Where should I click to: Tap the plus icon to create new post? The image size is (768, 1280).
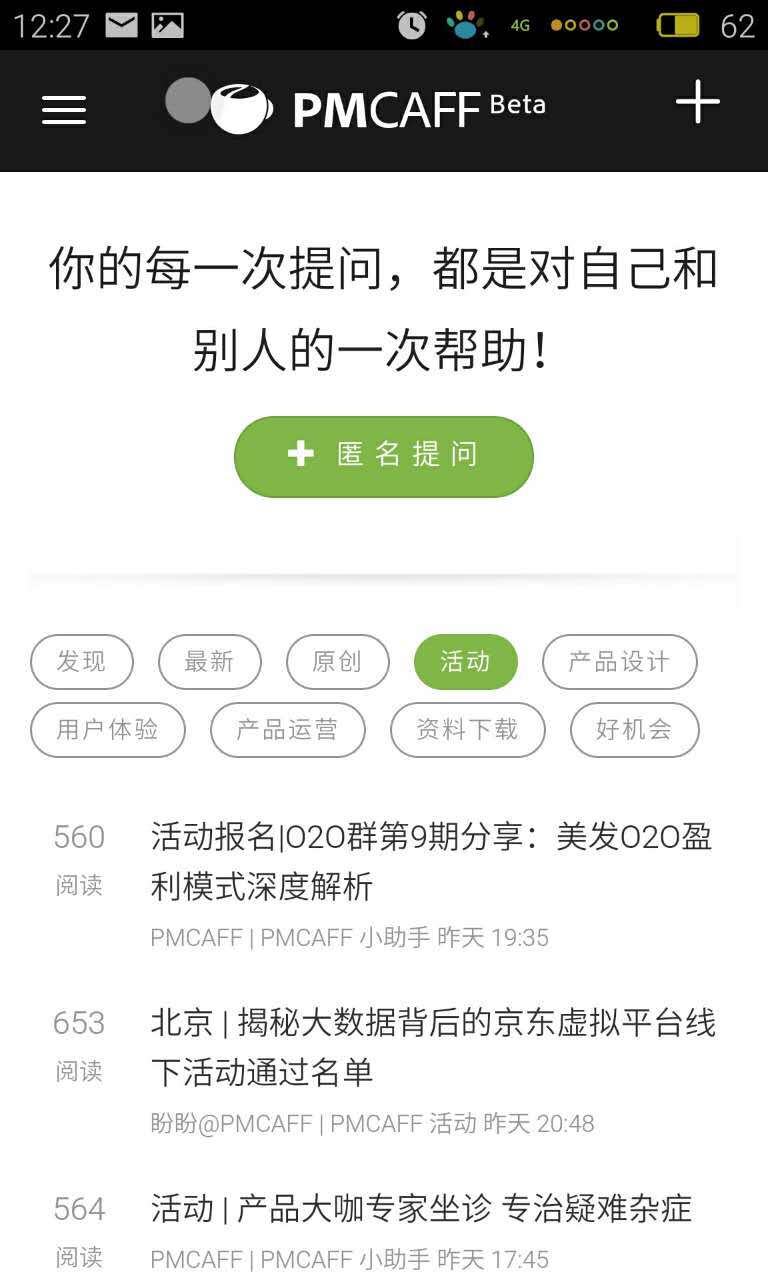pyautogui.click(x=697, y=102)
